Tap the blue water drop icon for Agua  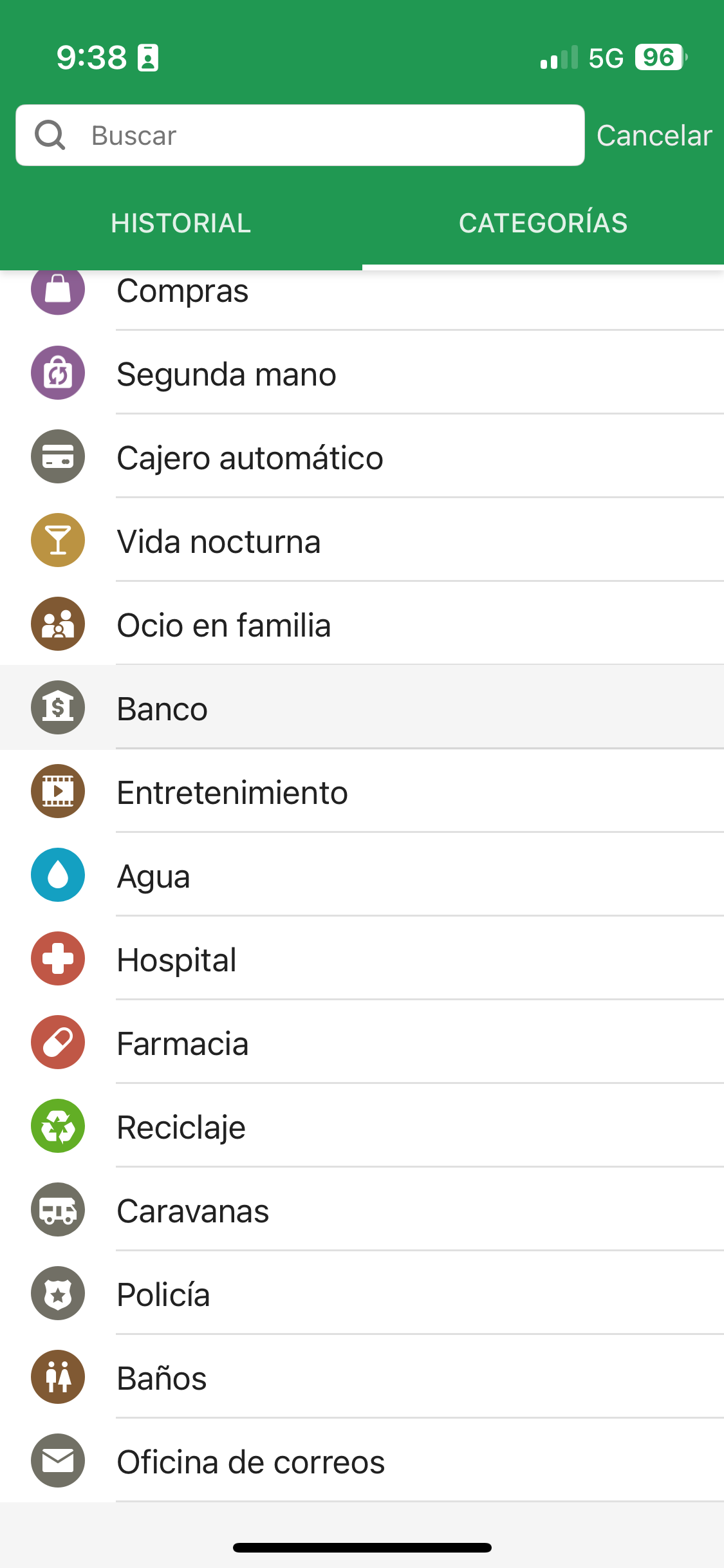(x=57, y=875)
